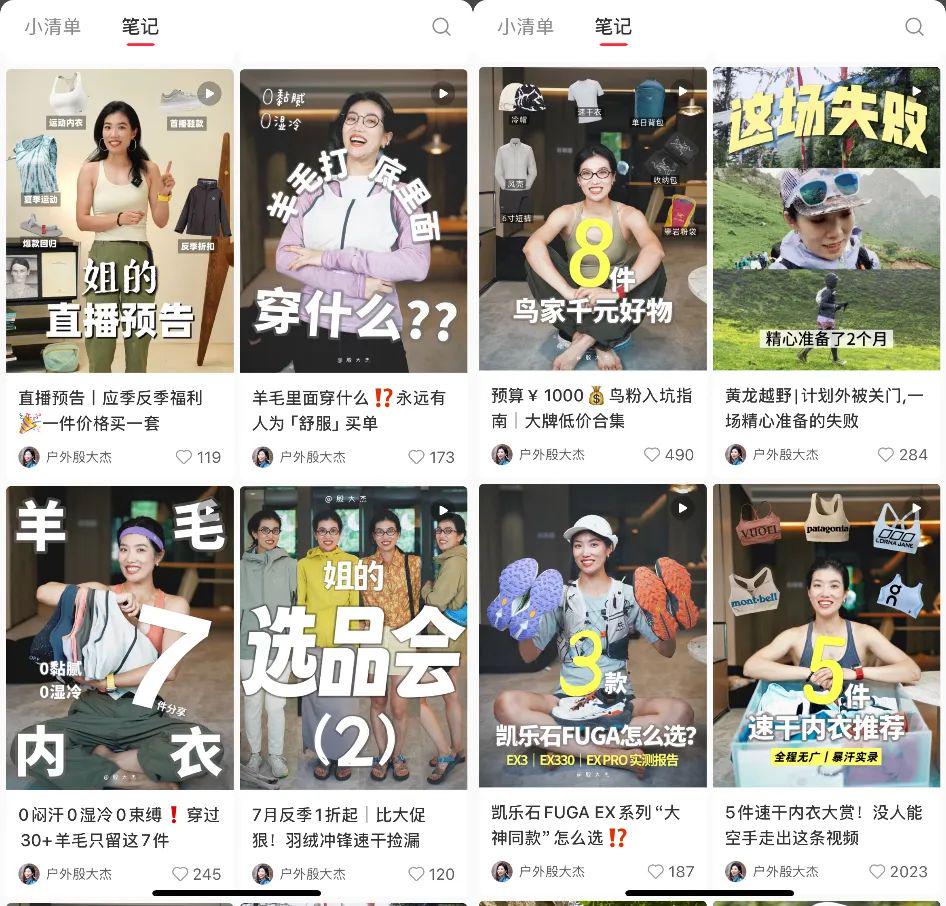
Task: Open author 户外殷大杰 under the 速干内衣大赏 note
Action: click(x=772, y=872)
